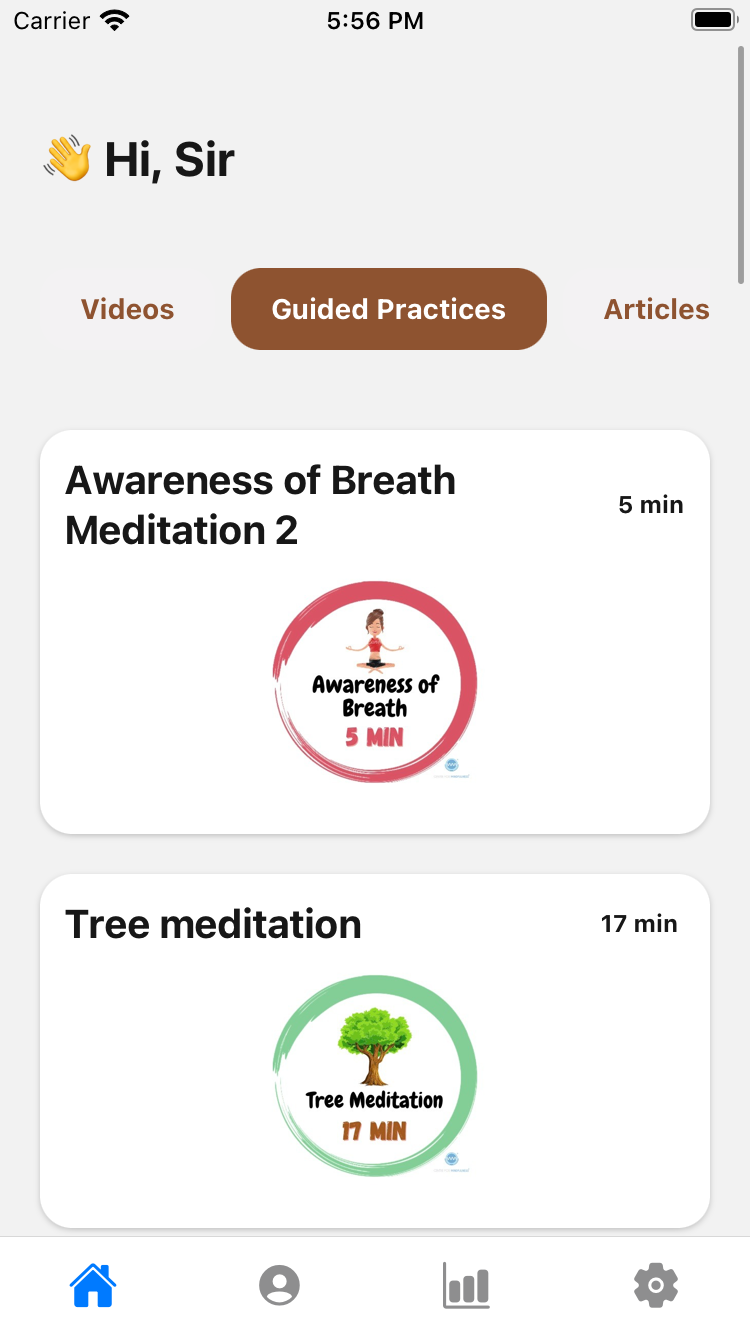View the statistics chart tab
The image size is (750, 1334).
(x=467, y=1285)
